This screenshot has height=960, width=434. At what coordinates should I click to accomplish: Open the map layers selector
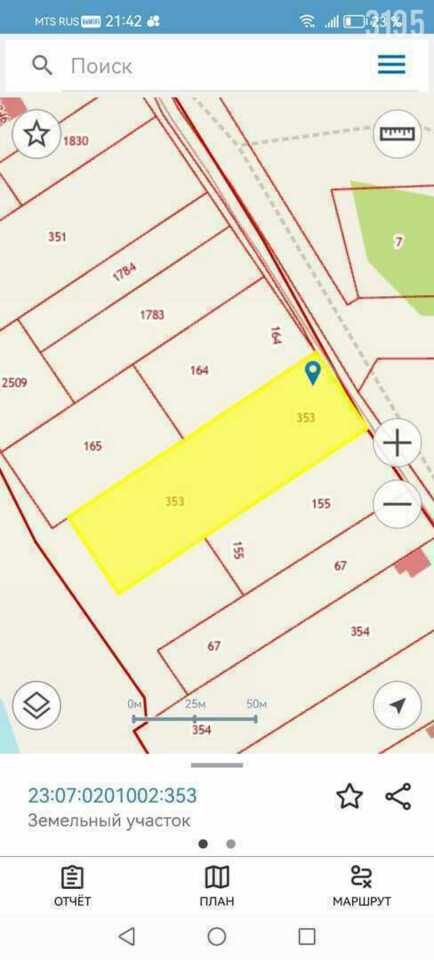37,705
